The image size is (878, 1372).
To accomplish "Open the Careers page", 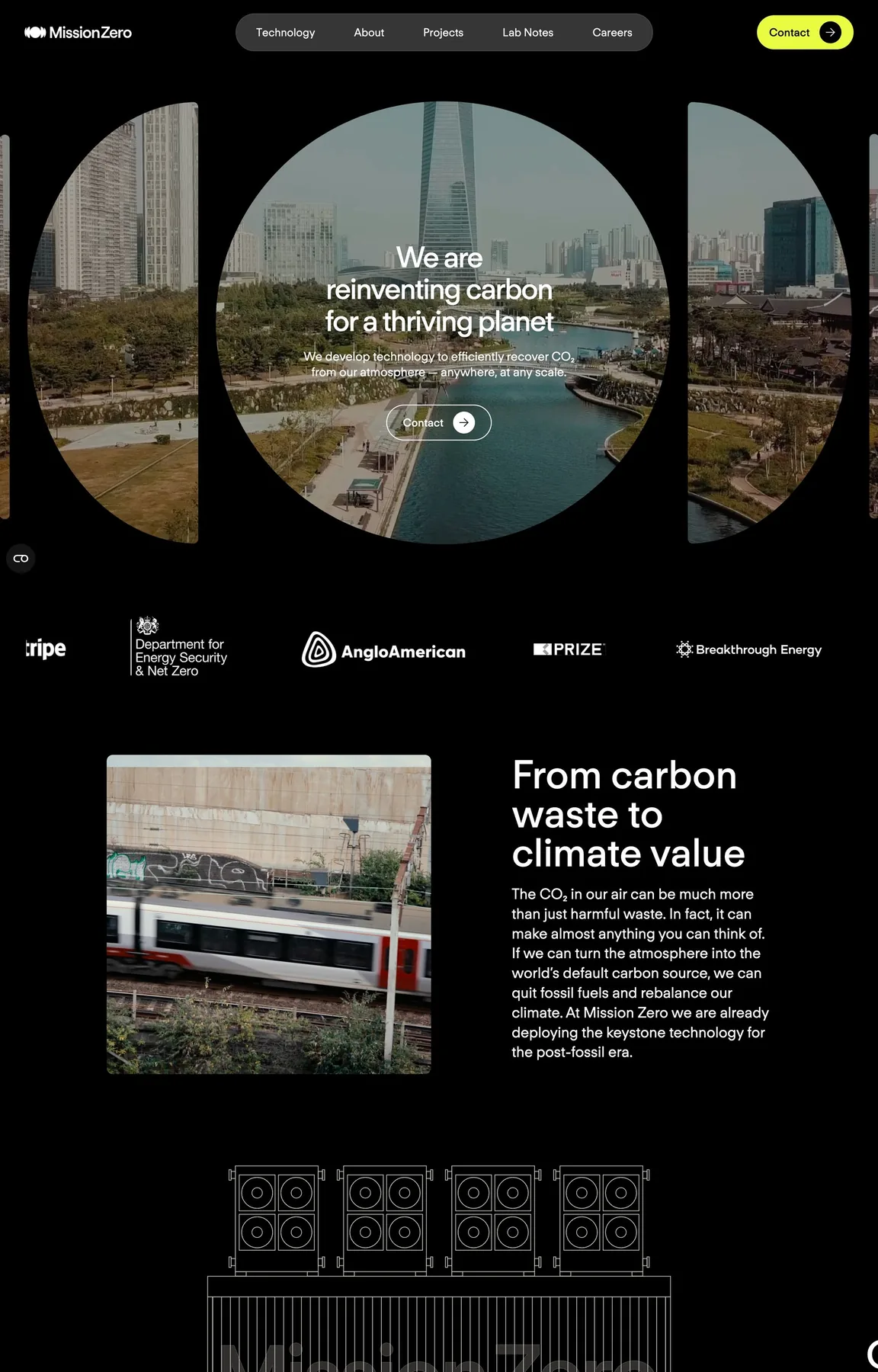I will click(612, 33).
